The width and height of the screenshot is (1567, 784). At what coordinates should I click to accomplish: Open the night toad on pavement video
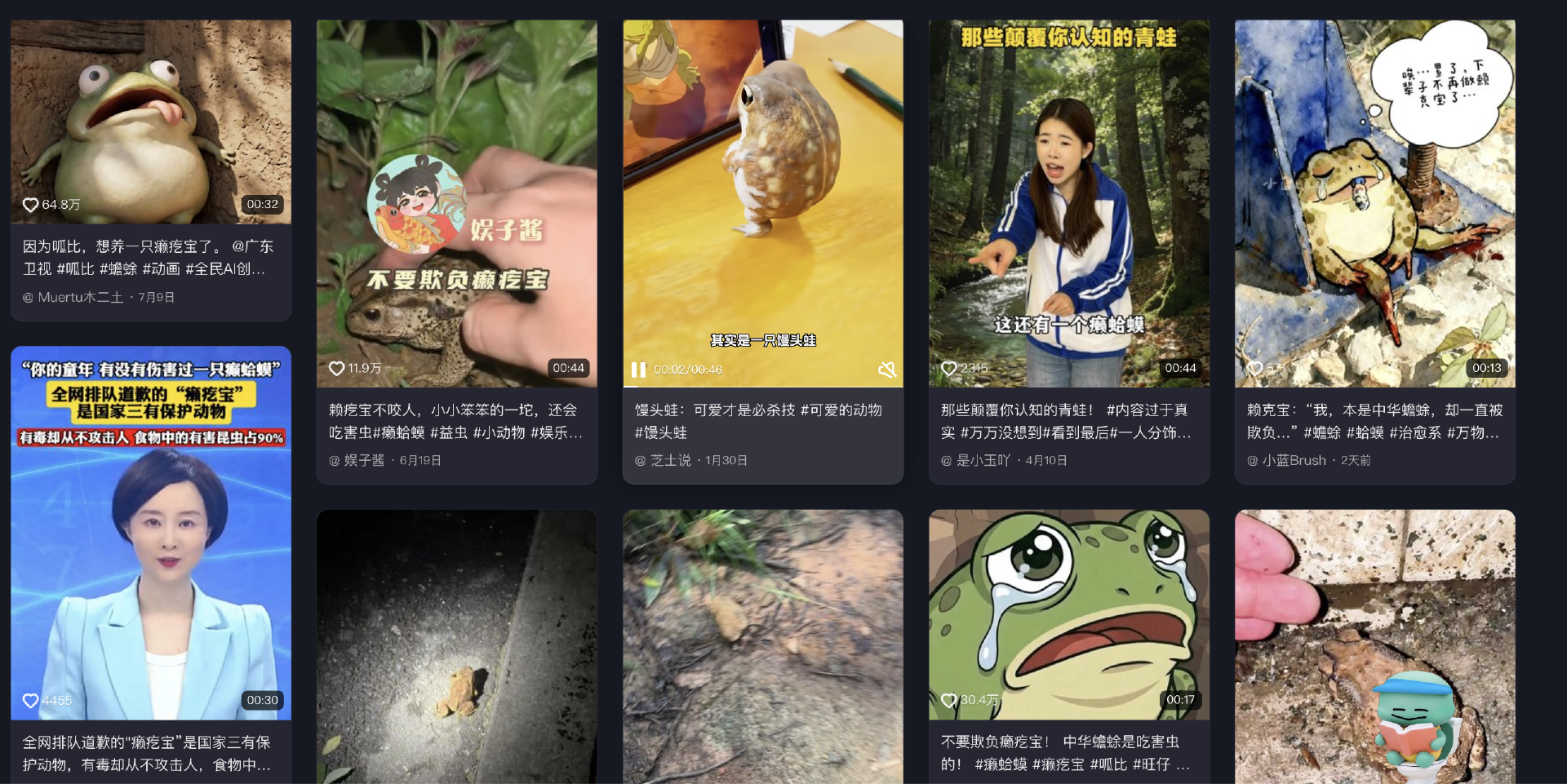(457, 647)
